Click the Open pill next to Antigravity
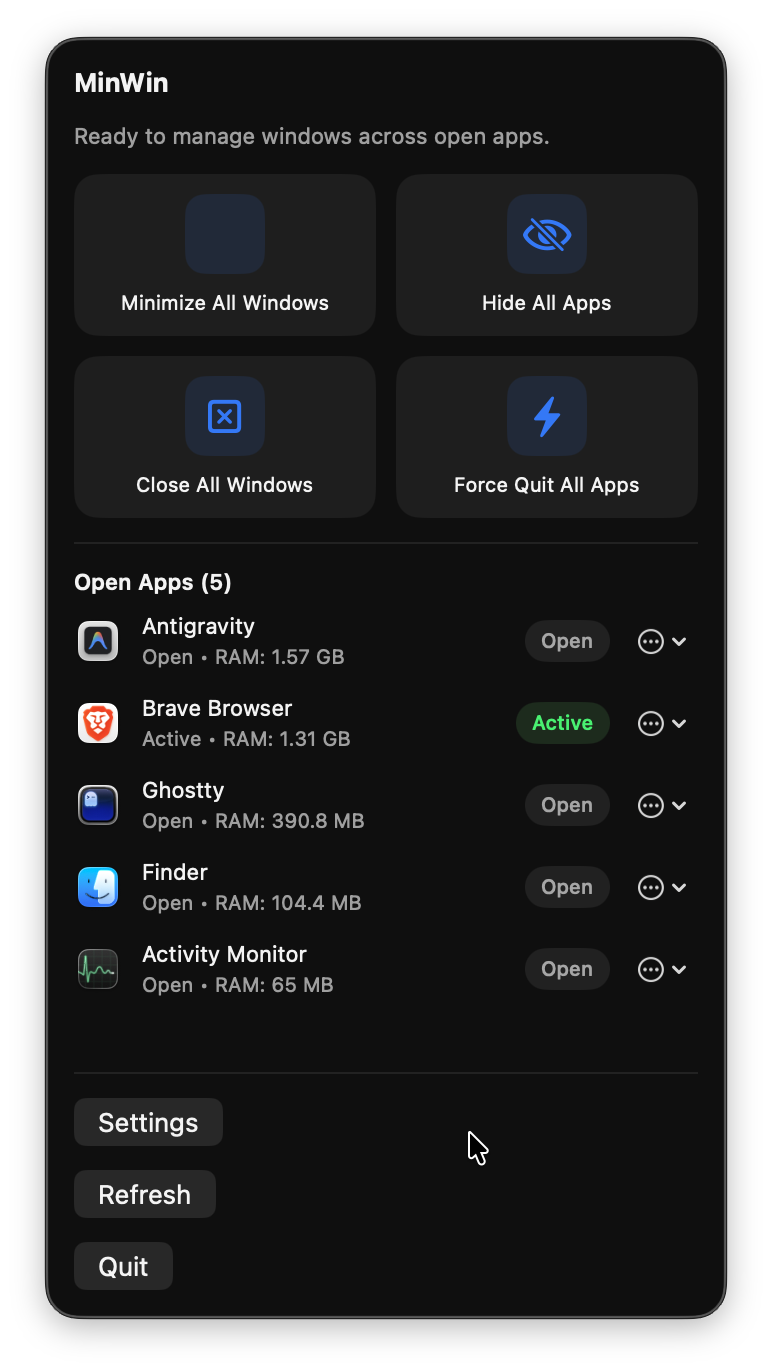The image size is (772, 1372). [567, 641]
